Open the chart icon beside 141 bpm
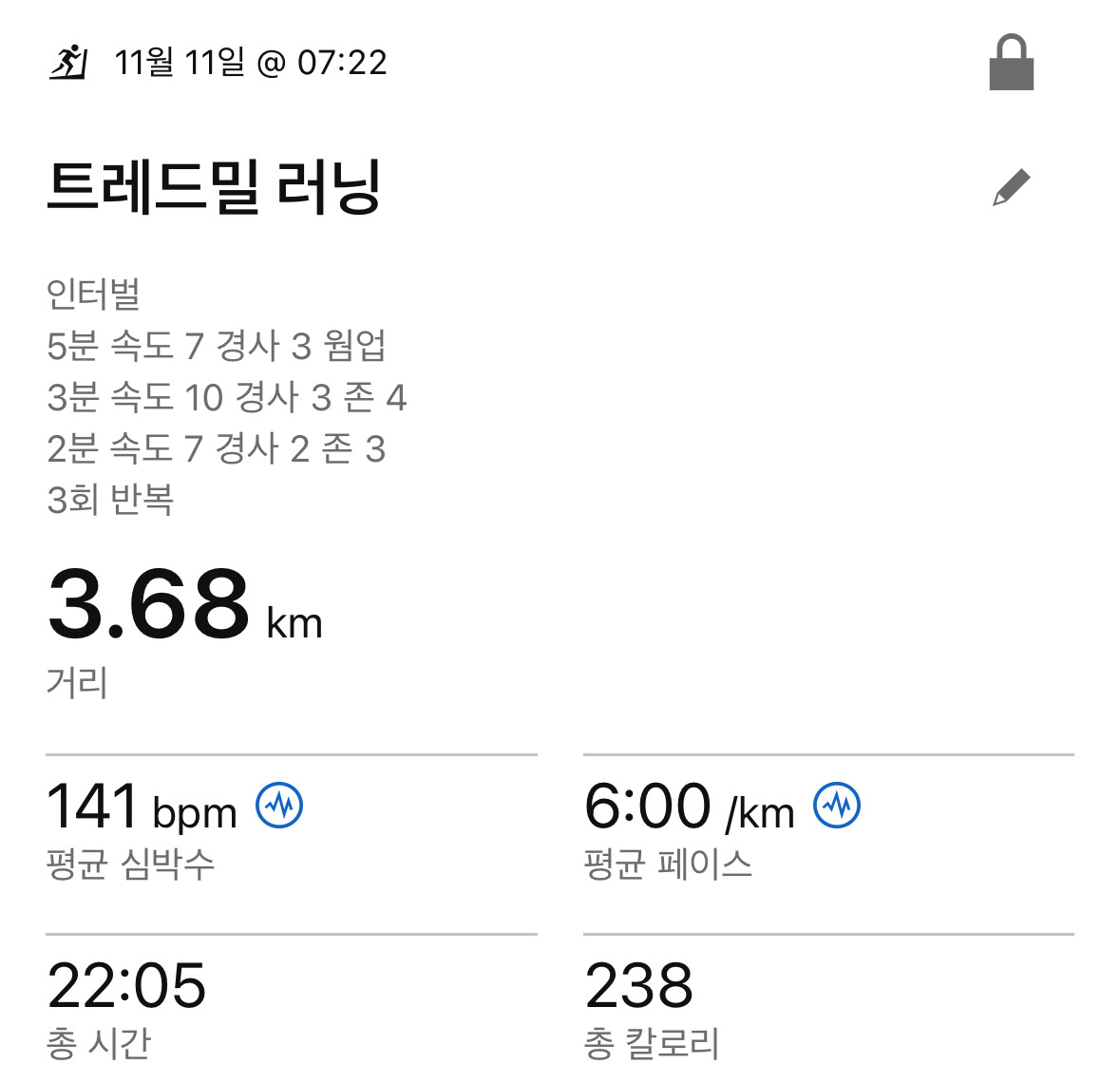1120x1083 pixels. pos(280,806)
